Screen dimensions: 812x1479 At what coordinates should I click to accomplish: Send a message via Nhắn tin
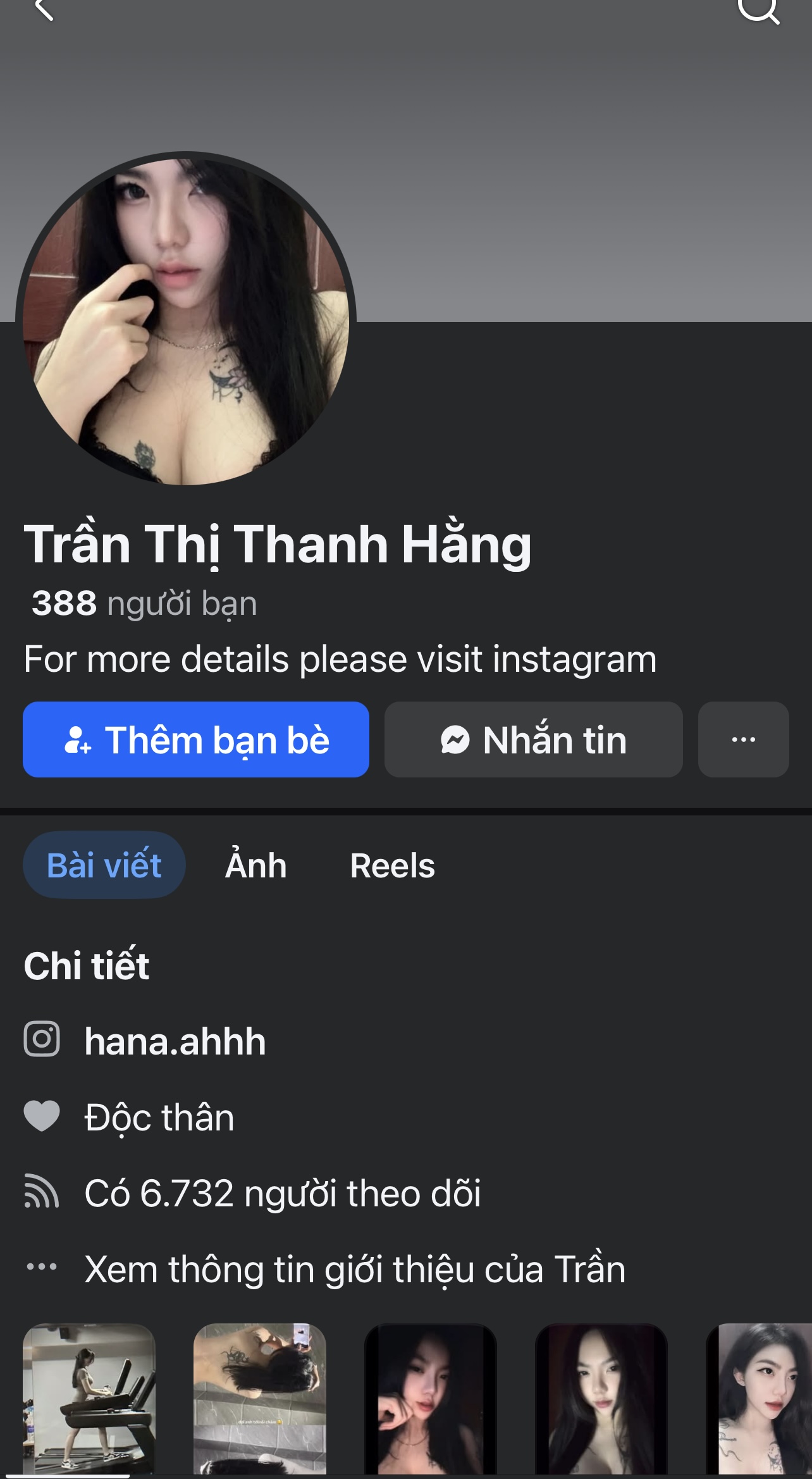coord(533,739)
